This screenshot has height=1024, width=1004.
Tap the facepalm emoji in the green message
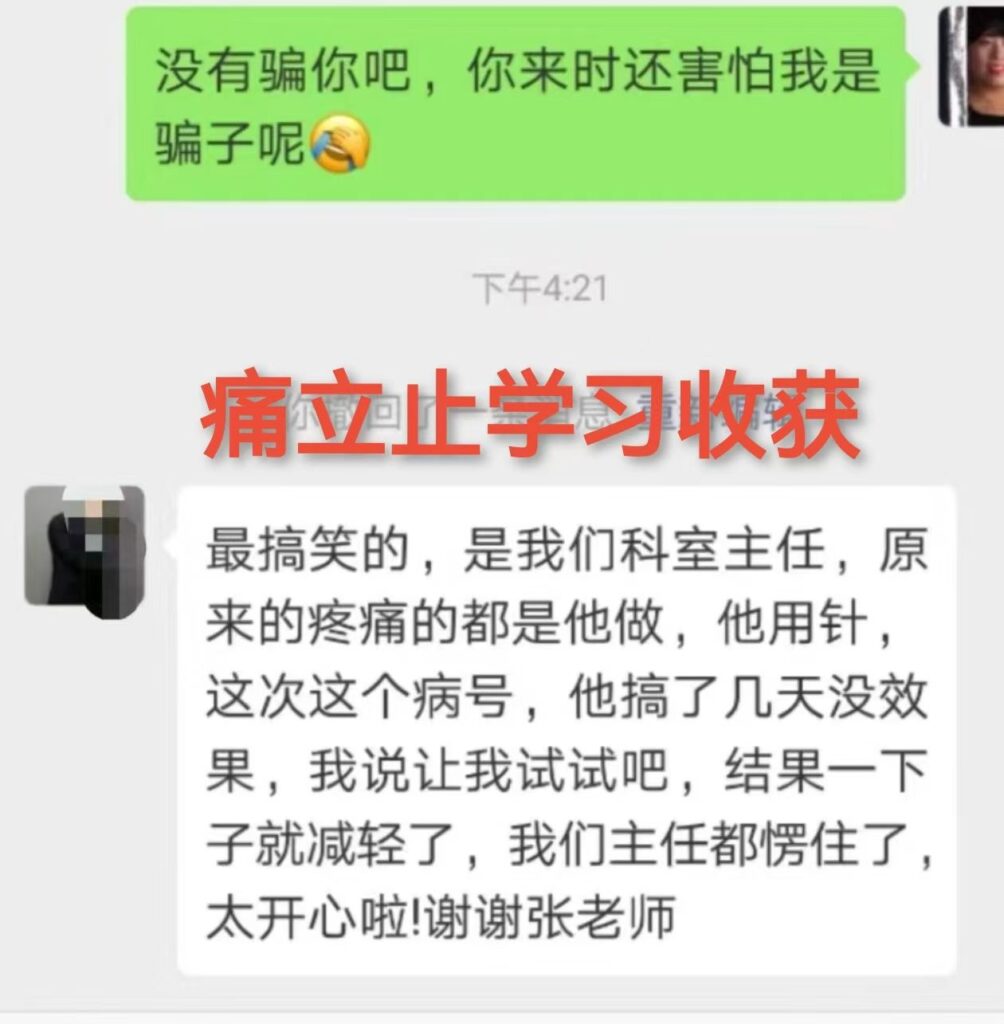[342, 145]
